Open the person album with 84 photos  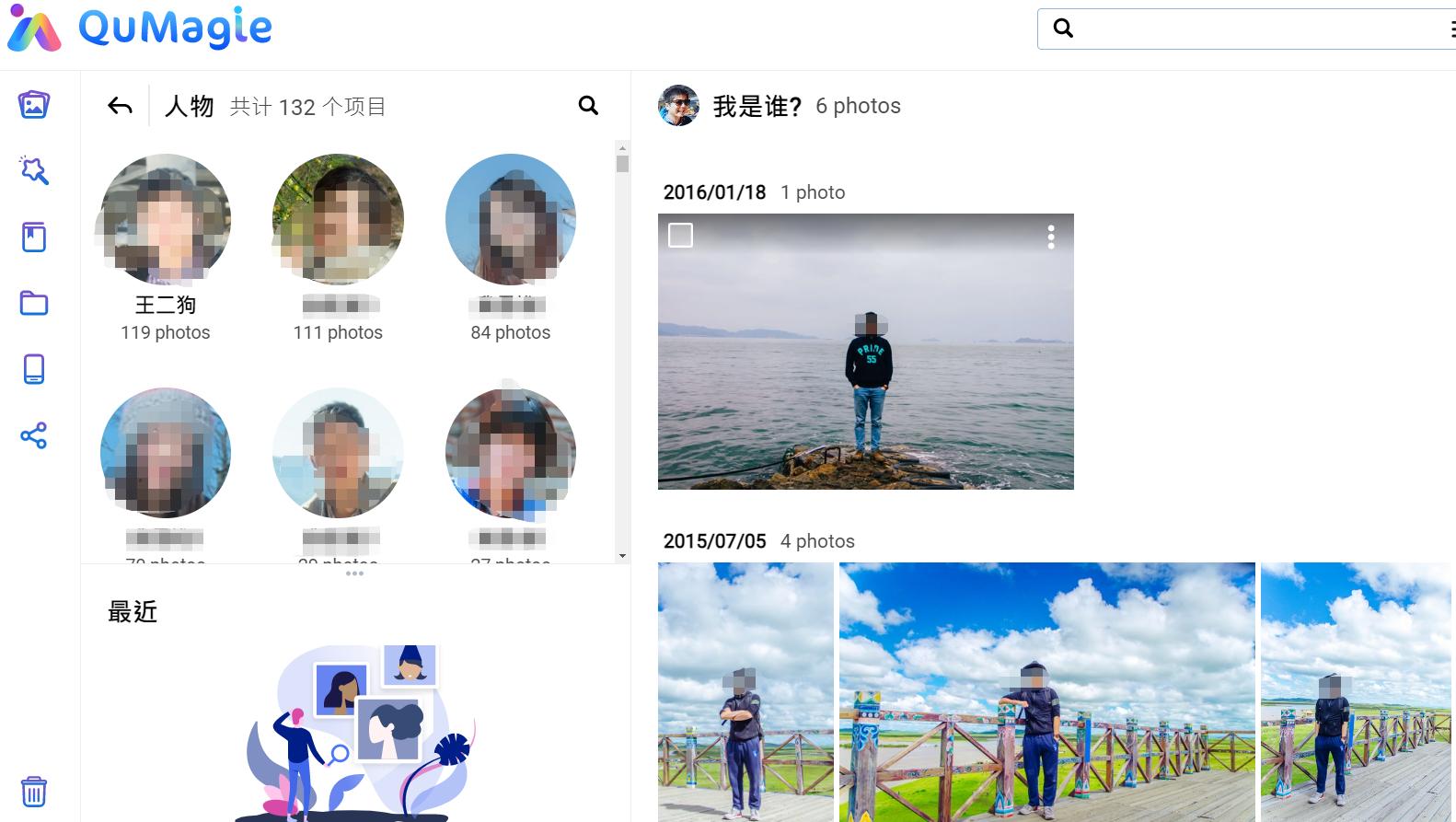coord(511,220)
